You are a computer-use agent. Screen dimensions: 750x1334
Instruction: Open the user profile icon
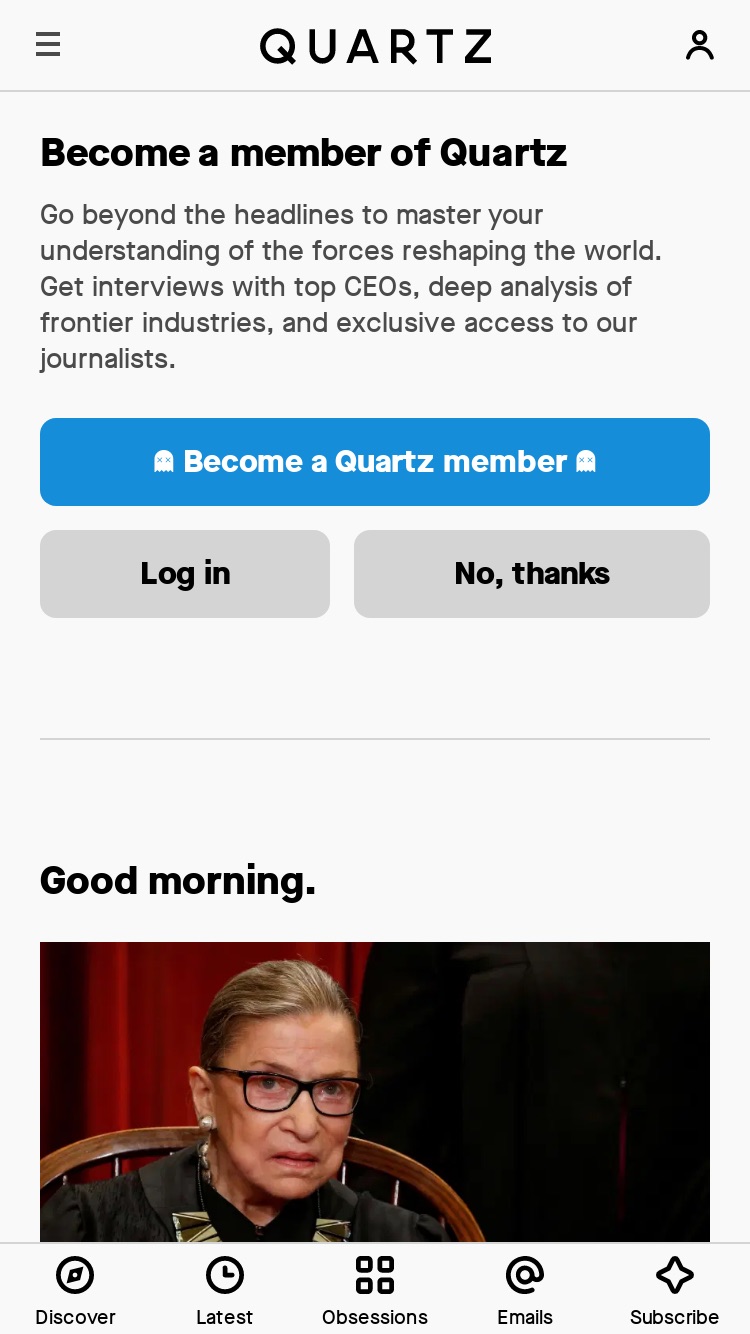coord(699,45)
